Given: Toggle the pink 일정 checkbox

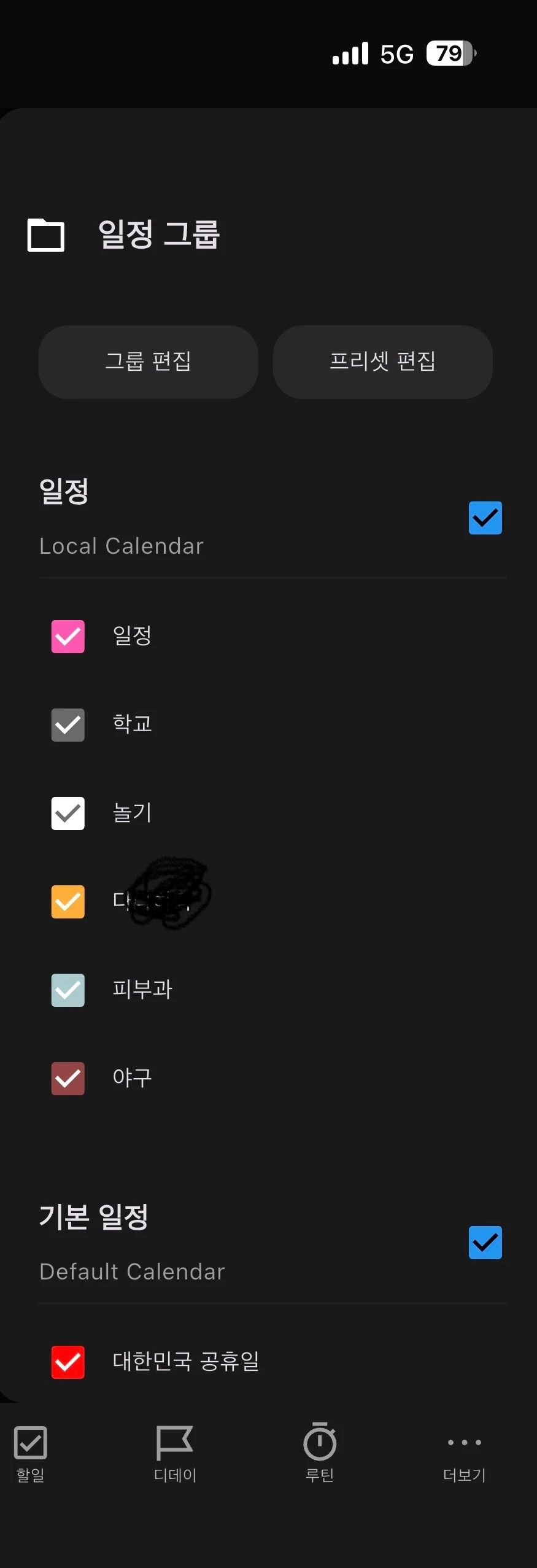Looking at the screenshot, I should point(68,636).
